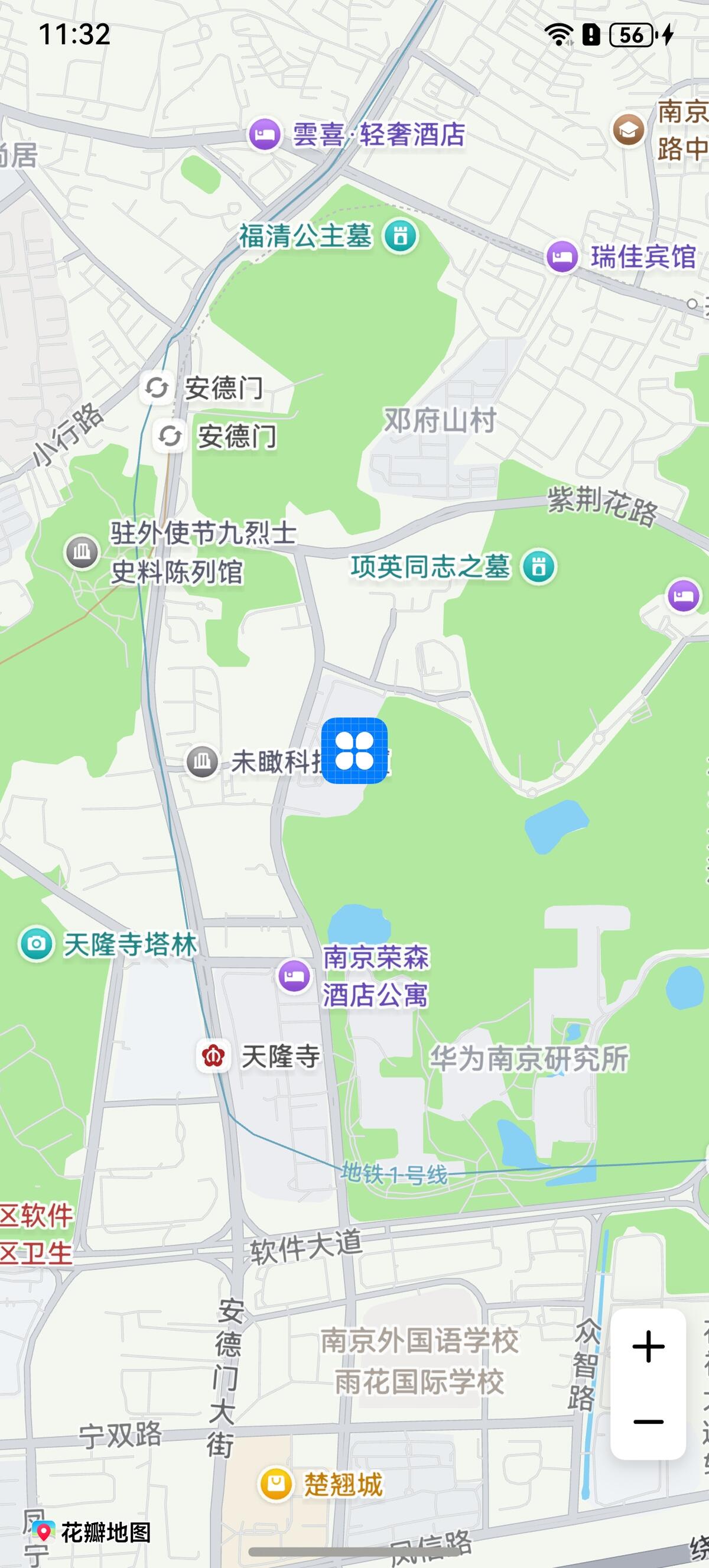The width and height of the screenshot is (709, 1568).
Task: Tap the upper 安德门 transfer station marker
Action: [x=157, y=387]
